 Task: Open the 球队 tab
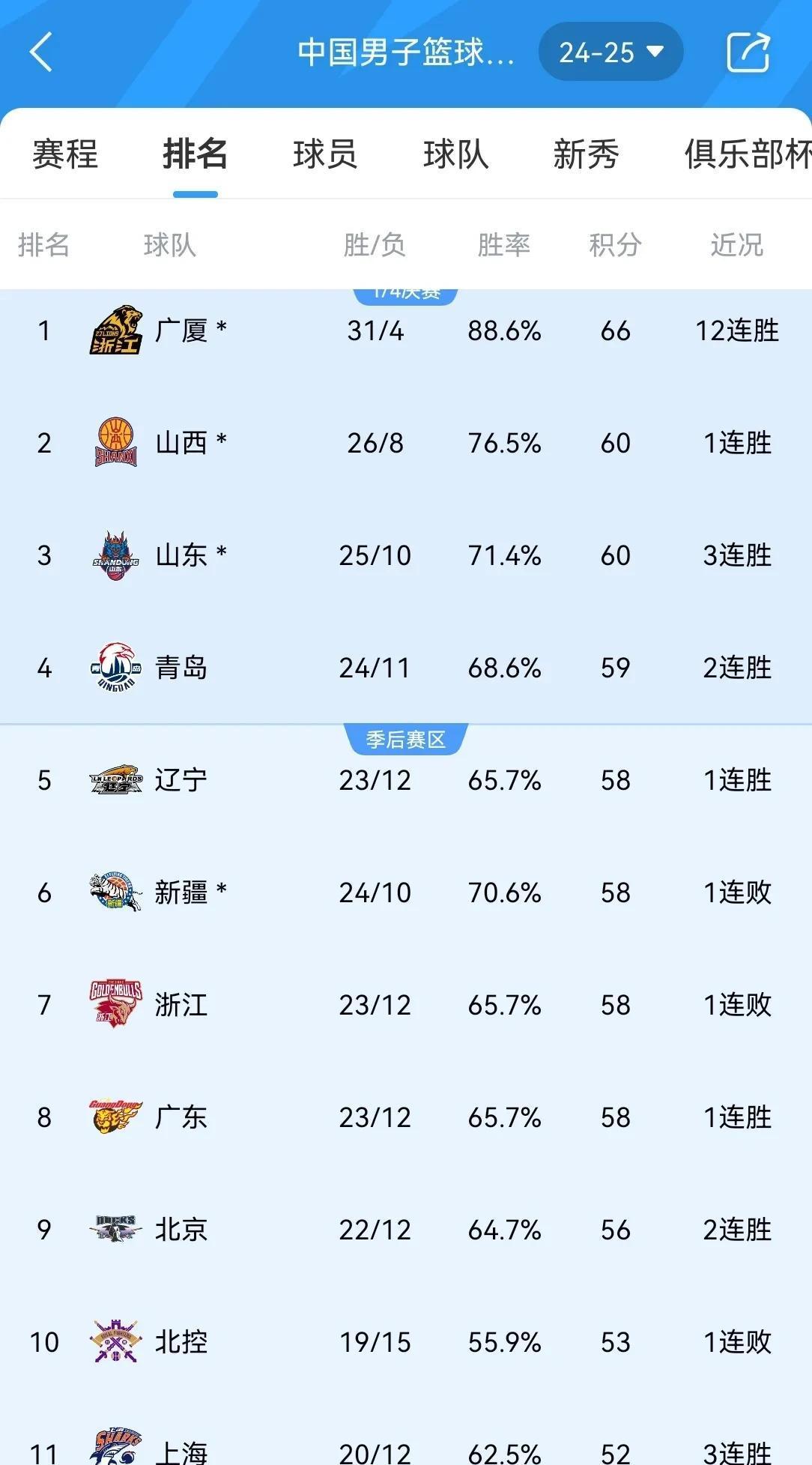pyautogui.click(x=455, y=155)
